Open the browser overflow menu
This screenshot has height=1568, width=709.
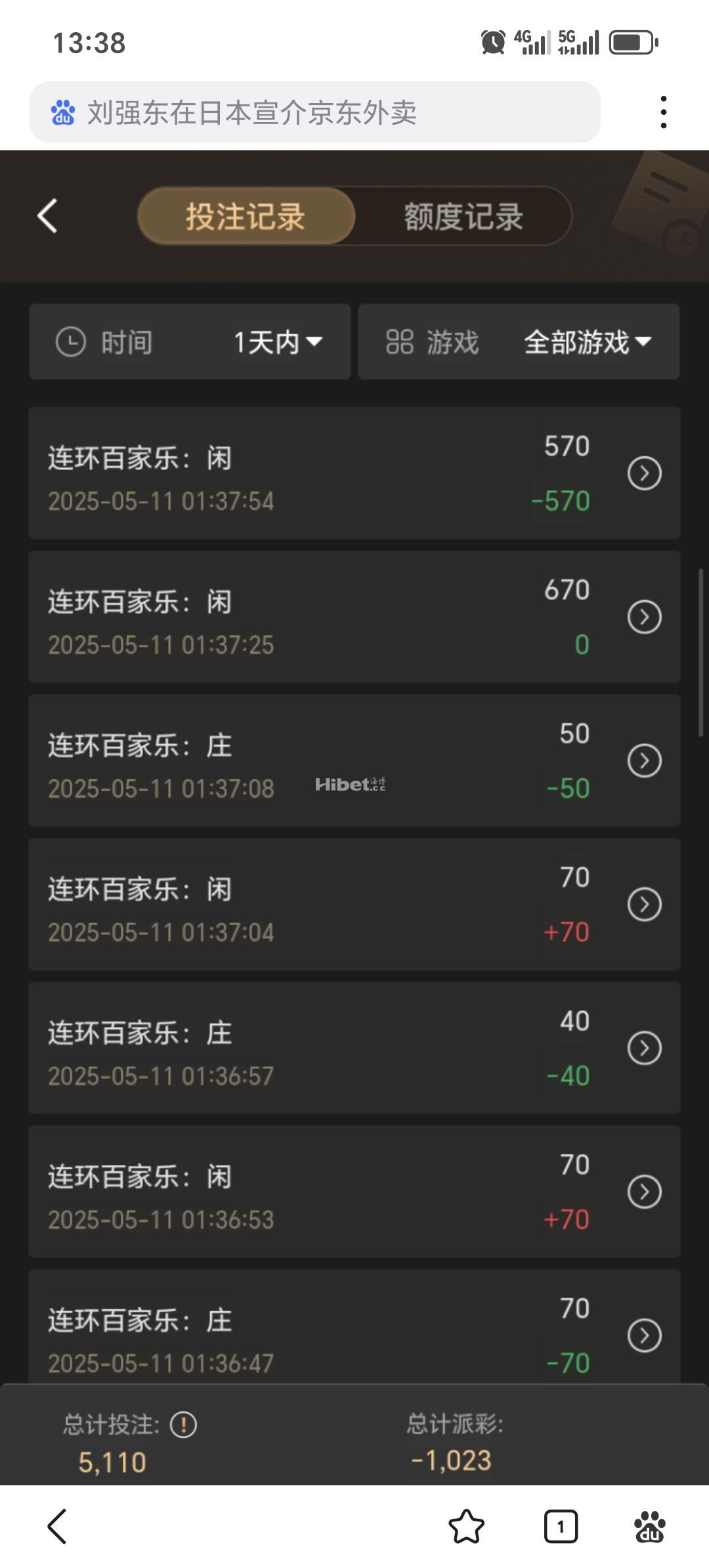click(x=664, y=112)
